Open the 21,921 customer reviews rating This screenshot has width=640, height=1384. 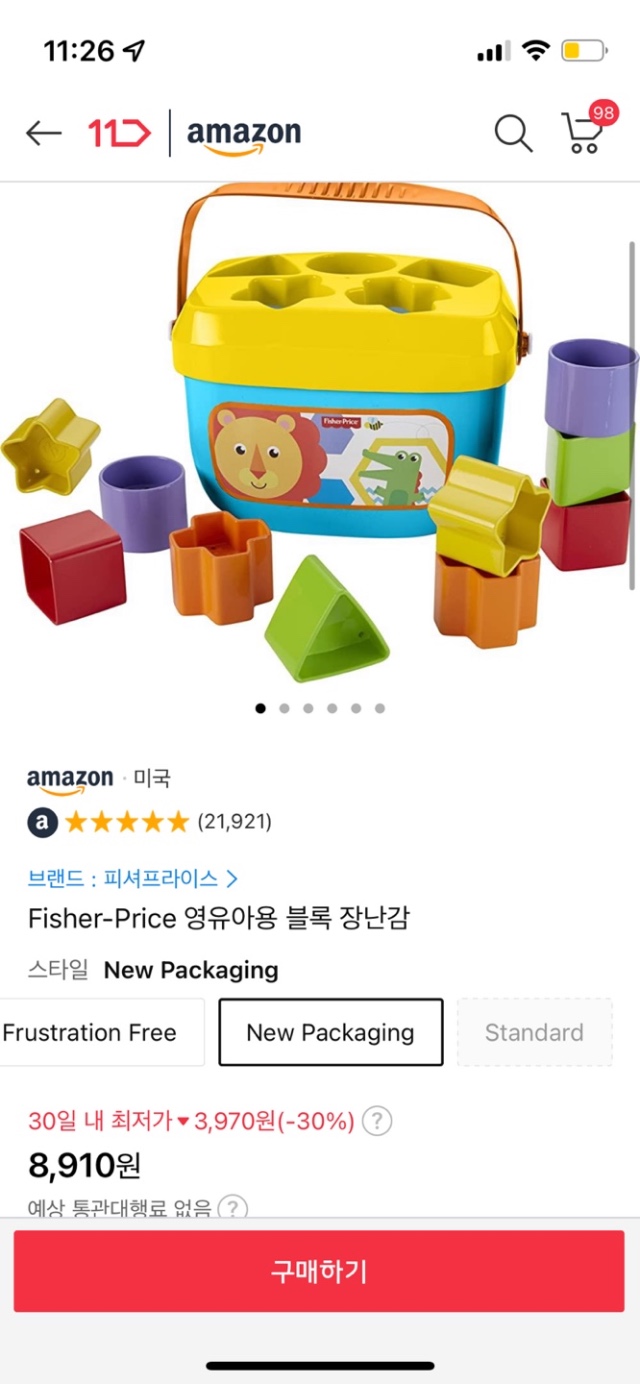(168, 822)
